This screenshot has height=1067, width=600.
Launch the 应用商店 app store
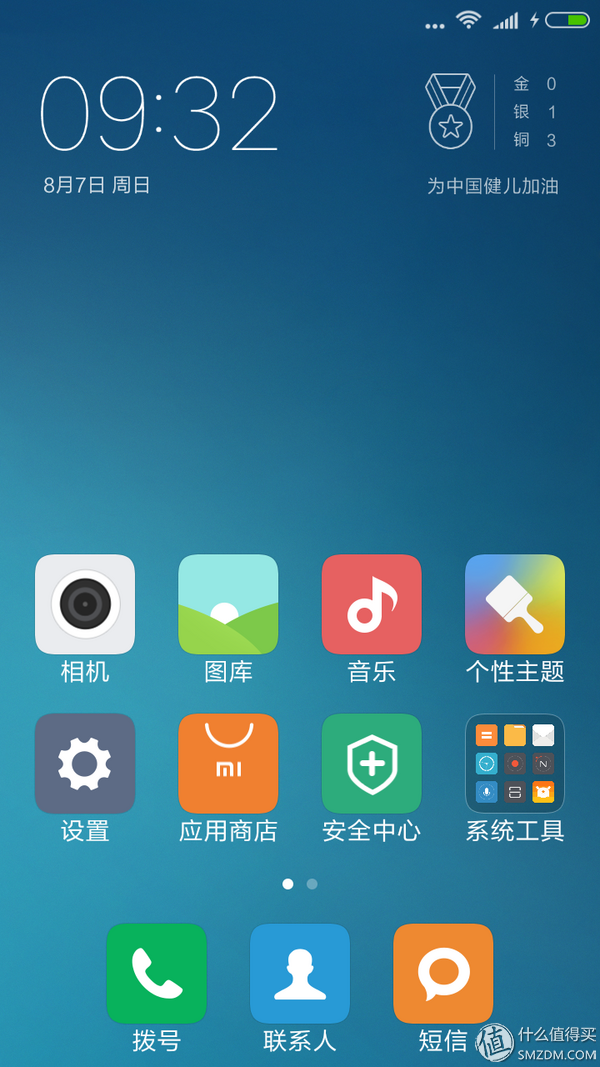pyautogui.click(x=228, y=763)
